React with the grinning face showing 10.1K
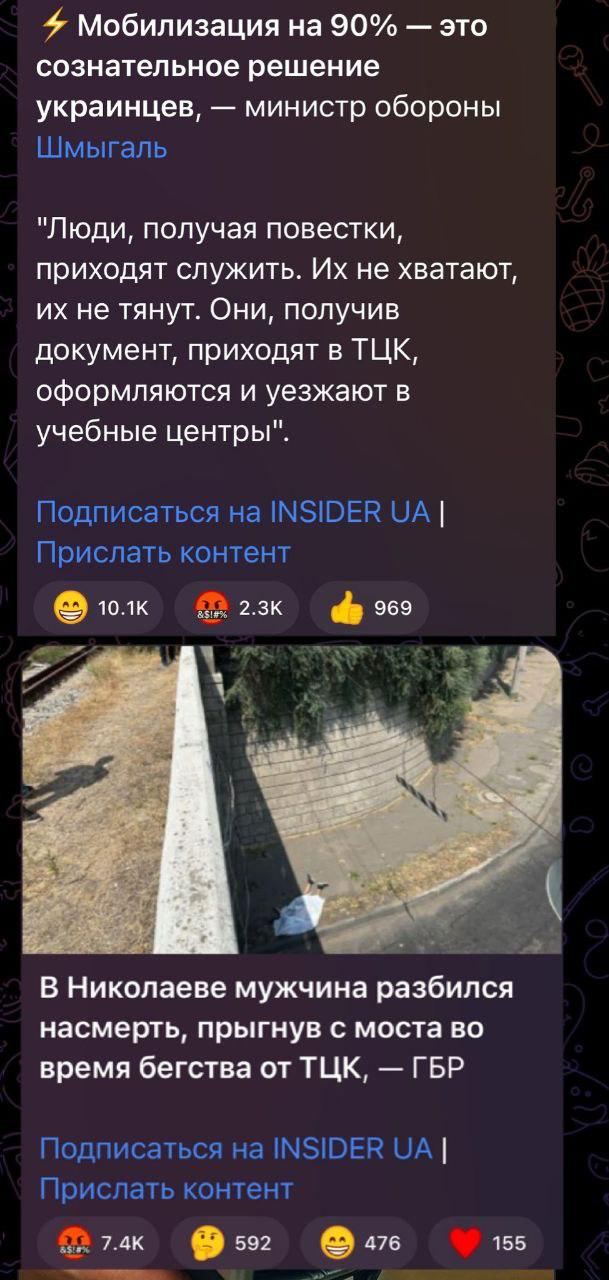609x1280 pixels. 98,606
